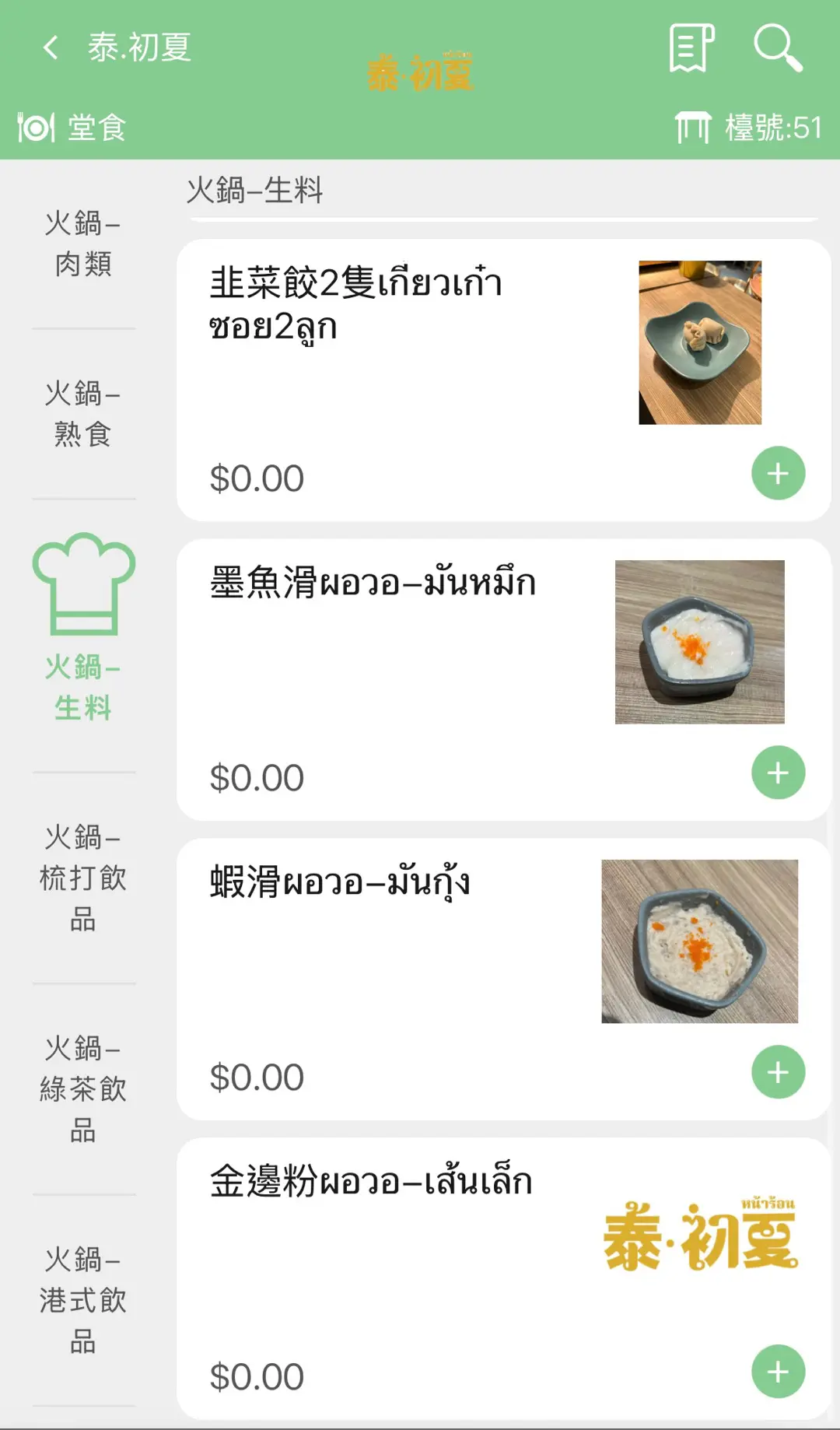
Task: Add 蝦滑 to the order
Action: [x=778, y=1072]
